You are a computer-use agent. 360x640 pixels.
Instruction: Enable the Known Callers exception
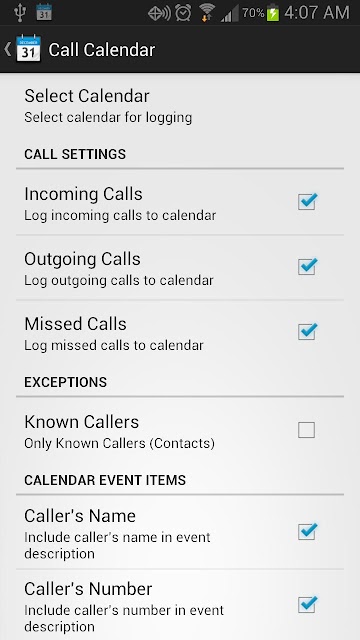click(x=307, y=430)
